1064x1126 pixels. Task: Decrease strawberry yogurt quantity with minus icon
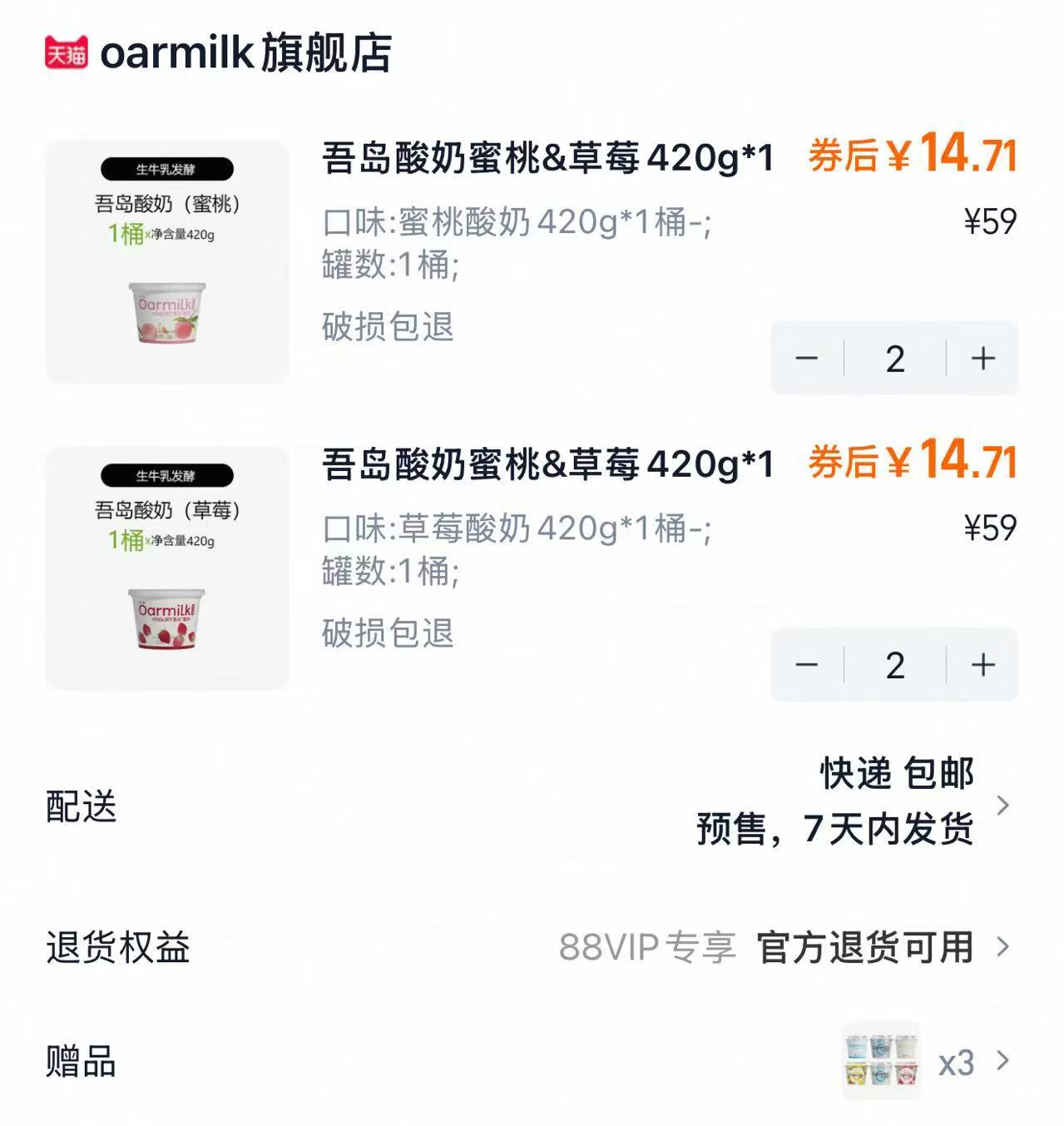click(806, 664)
